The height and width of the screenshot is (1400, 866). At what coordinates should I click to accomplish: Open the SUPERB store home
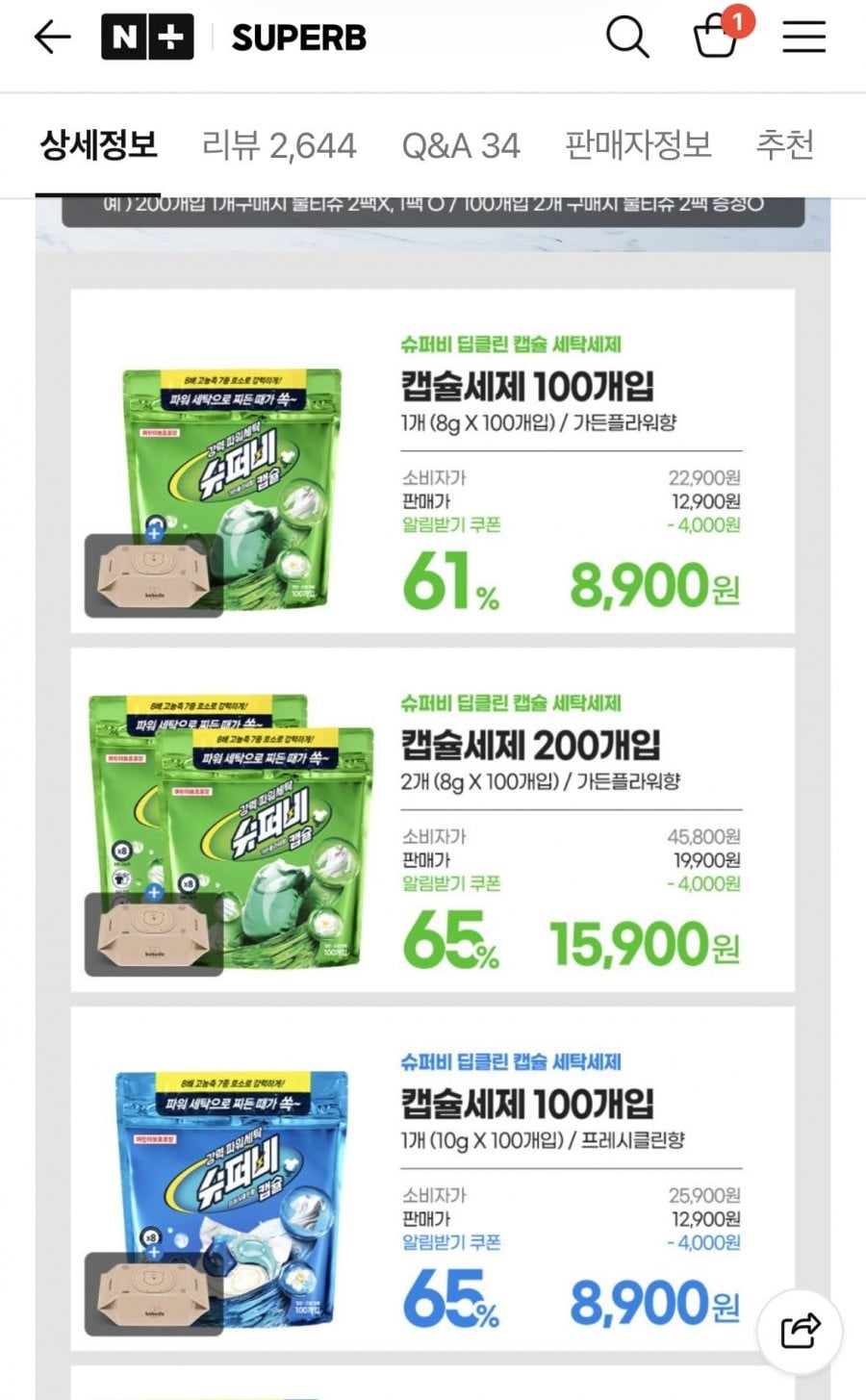point(299,38)
